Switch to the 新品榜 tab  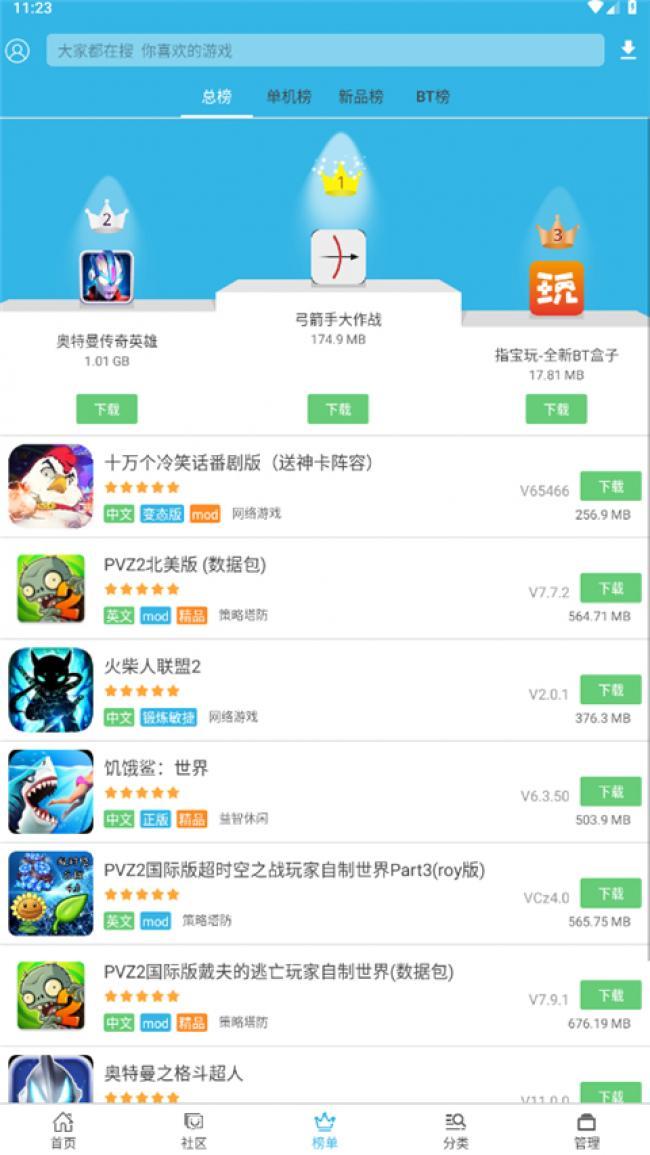click(360, 97)
